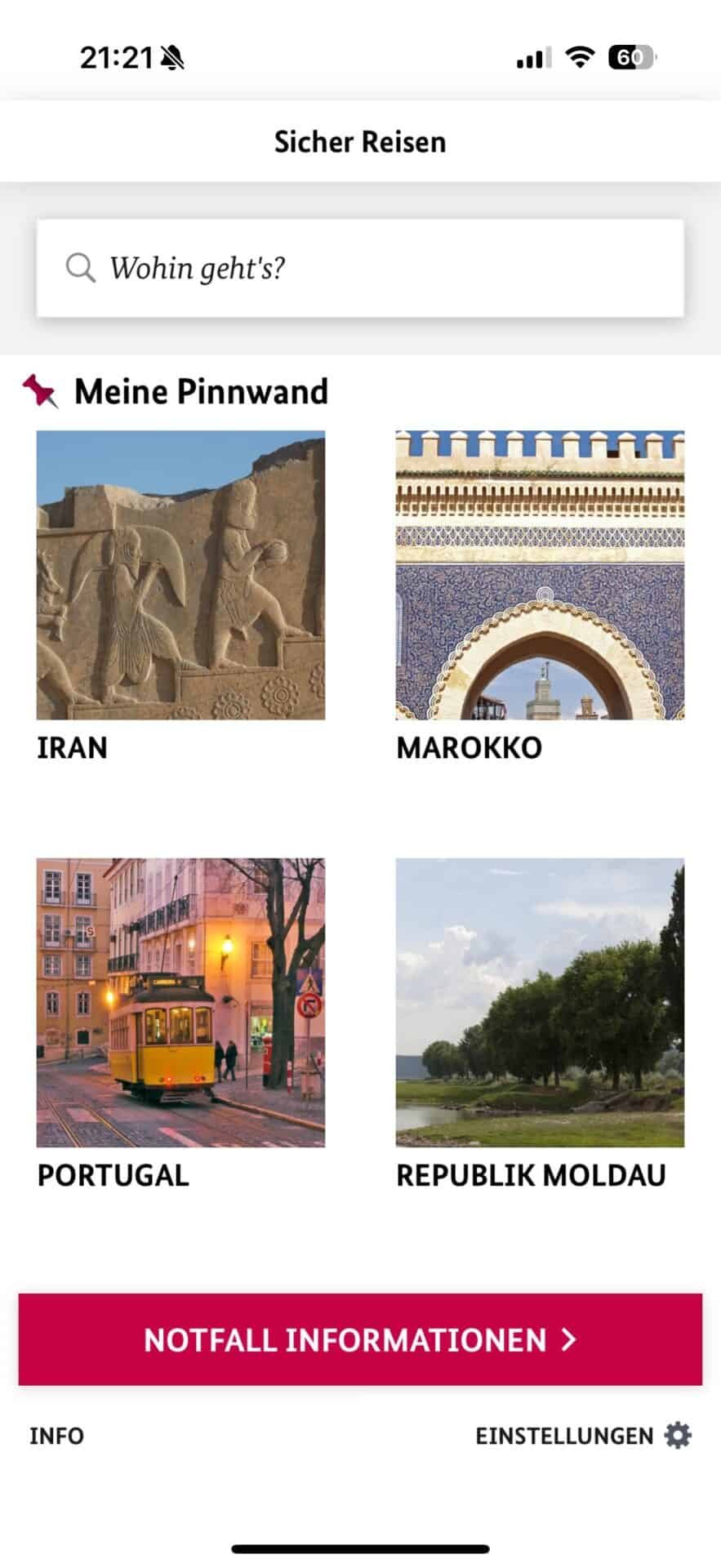Open Notfall Informationen
The image size is (721, 1568).
[x=360, y=1340]
